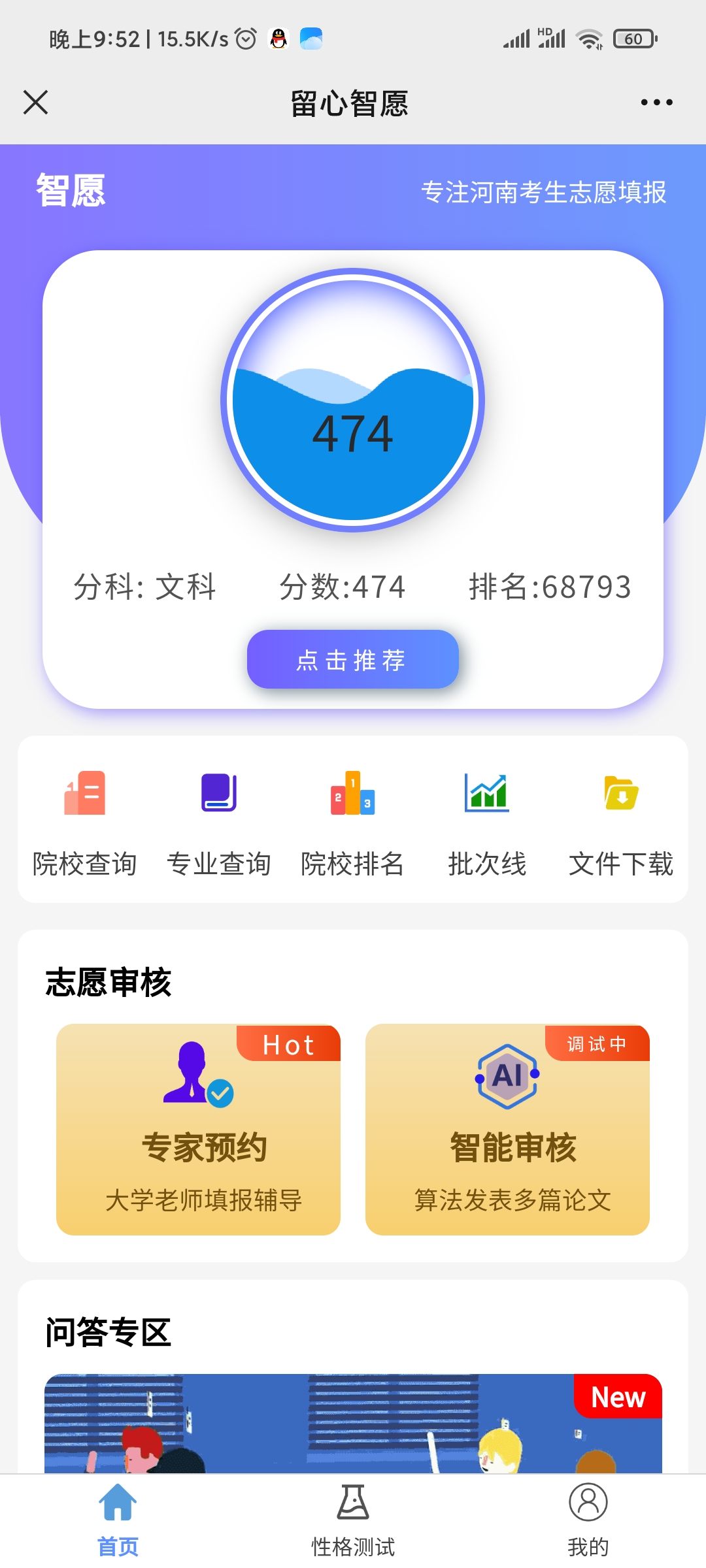The image size is (706, 1568).
Task: Check 批次线 admission score lines
Action: (487, 822)
